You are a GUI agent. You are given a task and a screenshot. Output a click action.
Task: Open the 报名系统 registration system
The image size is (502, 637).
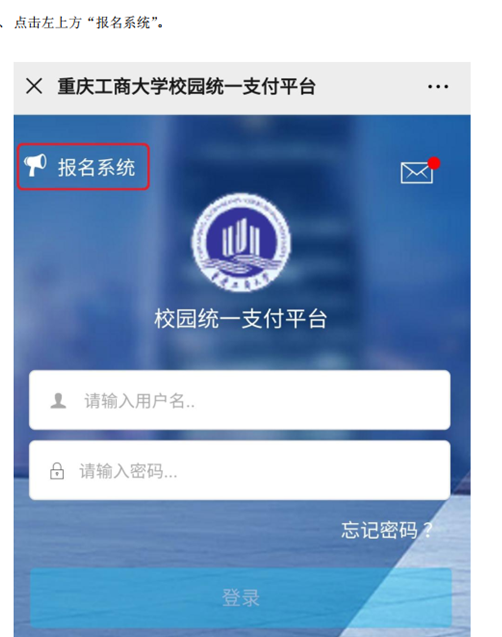point(83,167)
